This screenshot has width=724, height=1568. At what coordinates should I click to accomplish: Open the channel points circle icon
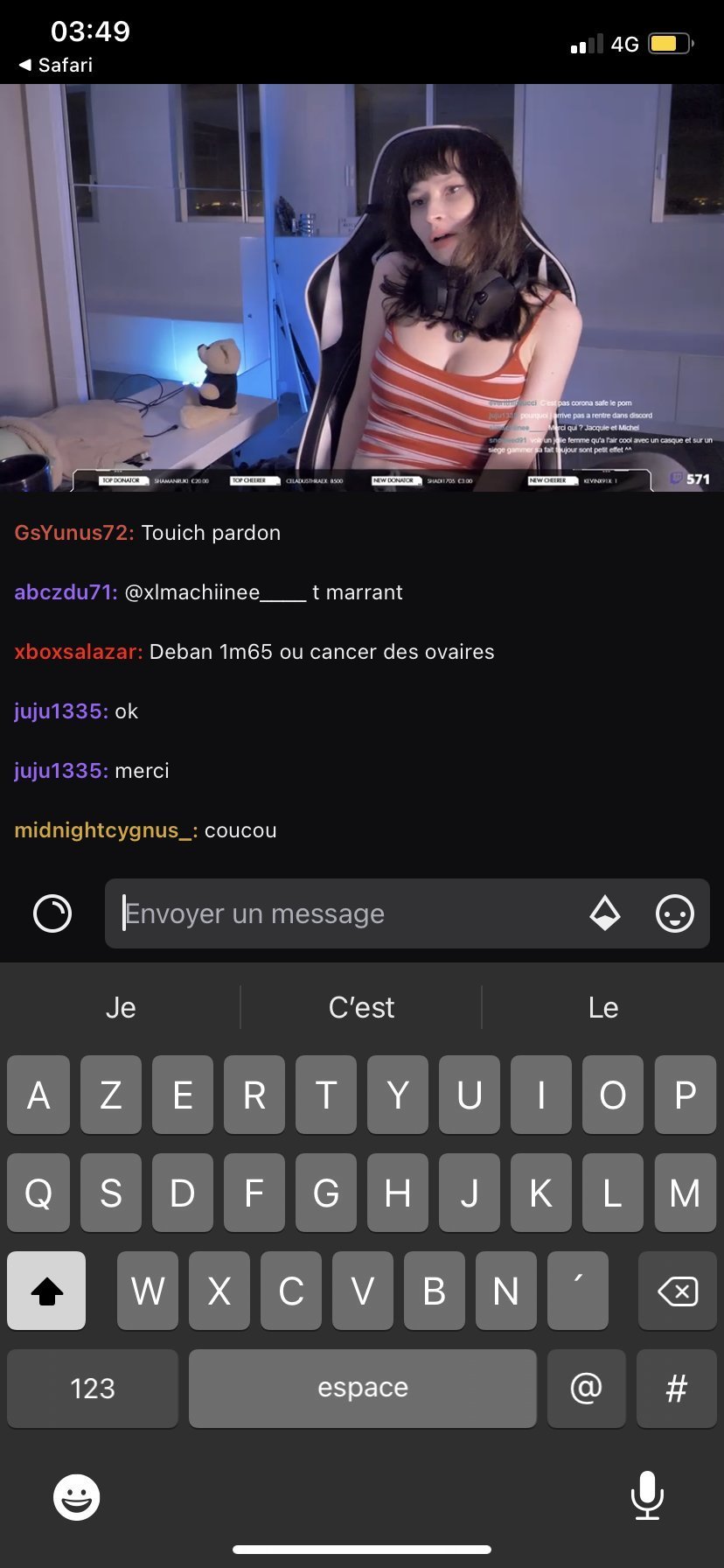pyautogui.click(x=52, y=913)
